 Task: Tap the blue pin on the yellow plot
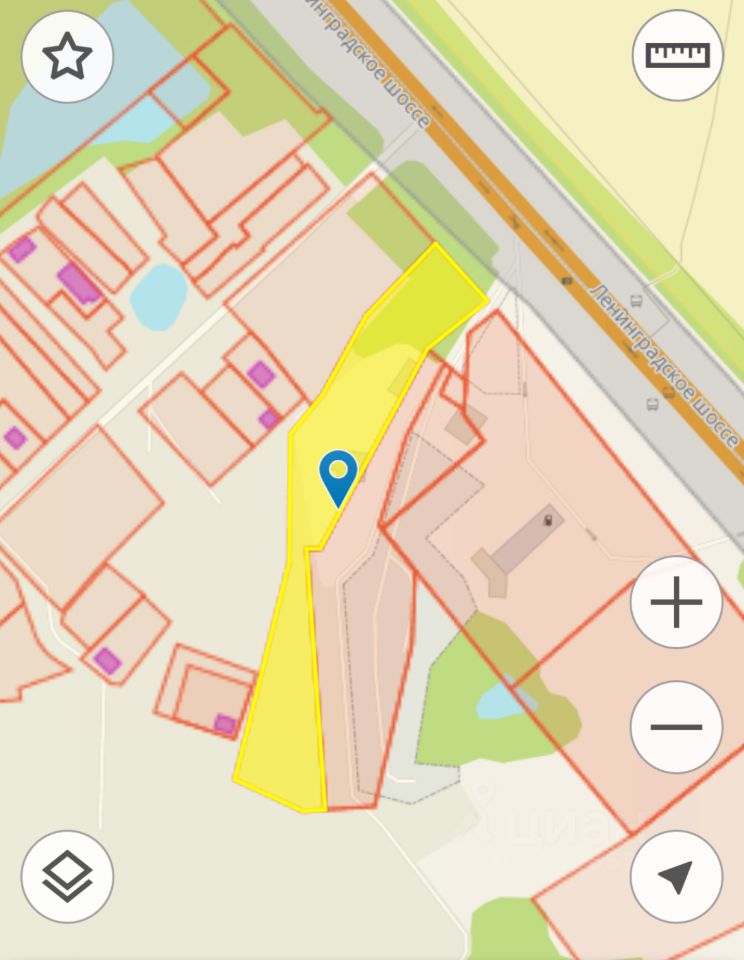338,476
